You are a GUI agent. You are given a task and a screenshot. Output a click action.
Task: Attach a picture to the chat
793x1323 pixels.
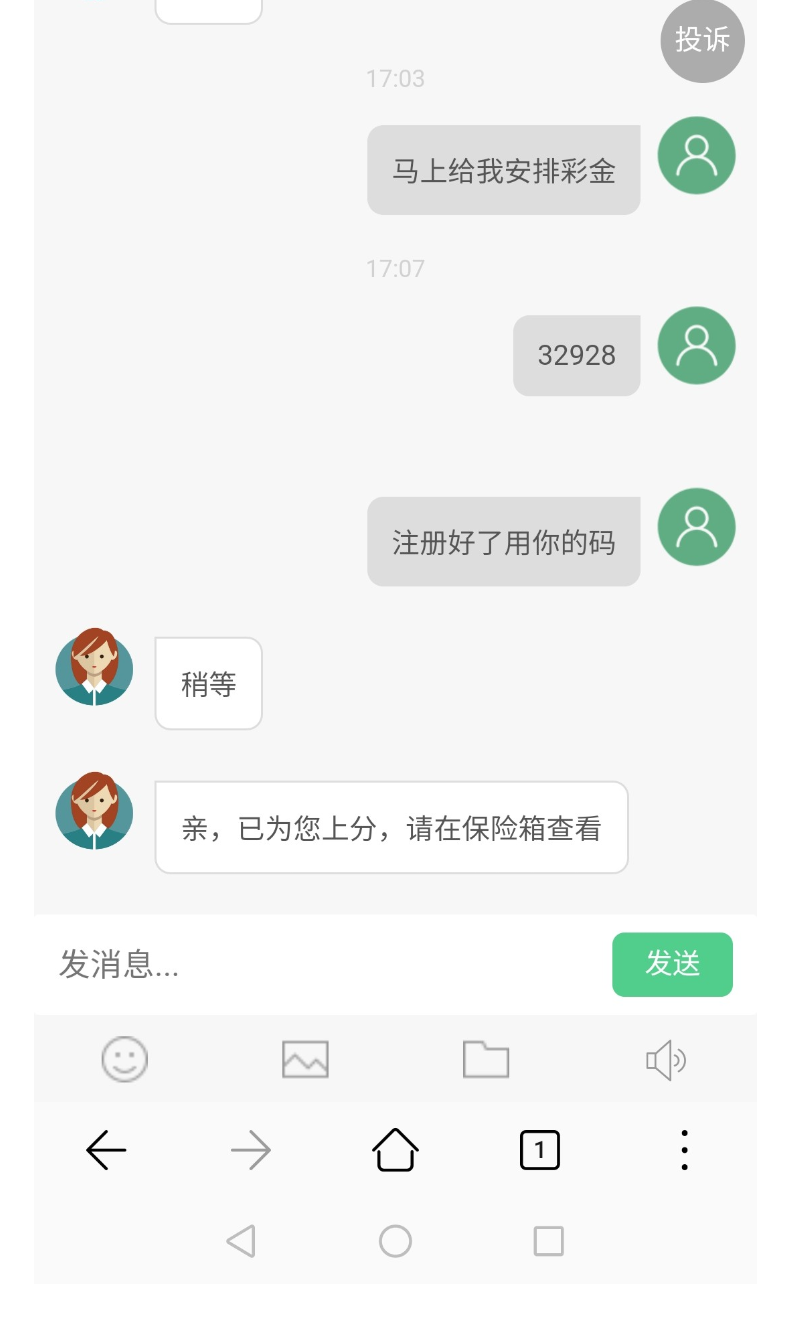305,1059
